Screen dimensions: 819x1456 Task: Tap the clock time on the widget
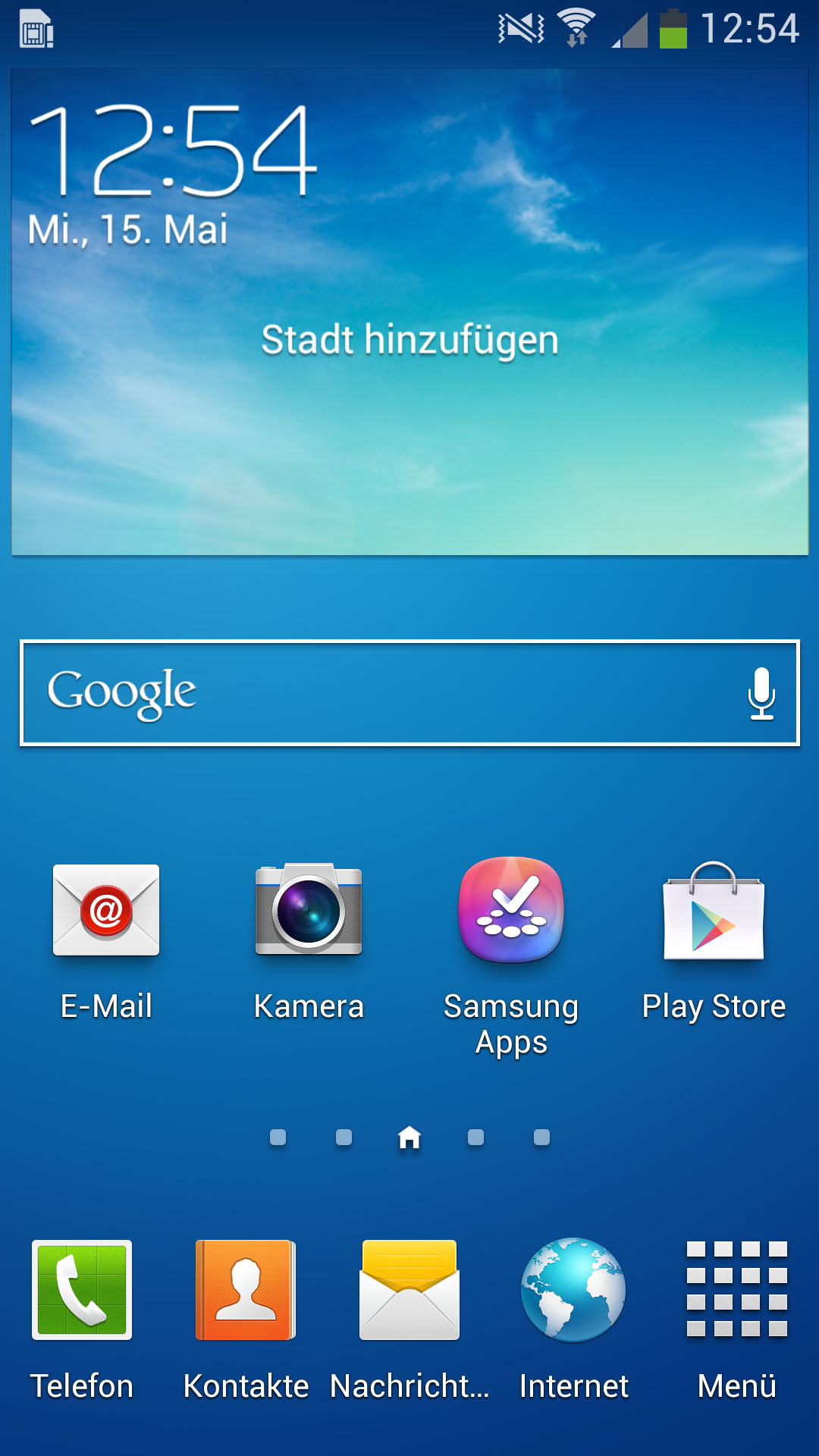[x=173, y=151]
